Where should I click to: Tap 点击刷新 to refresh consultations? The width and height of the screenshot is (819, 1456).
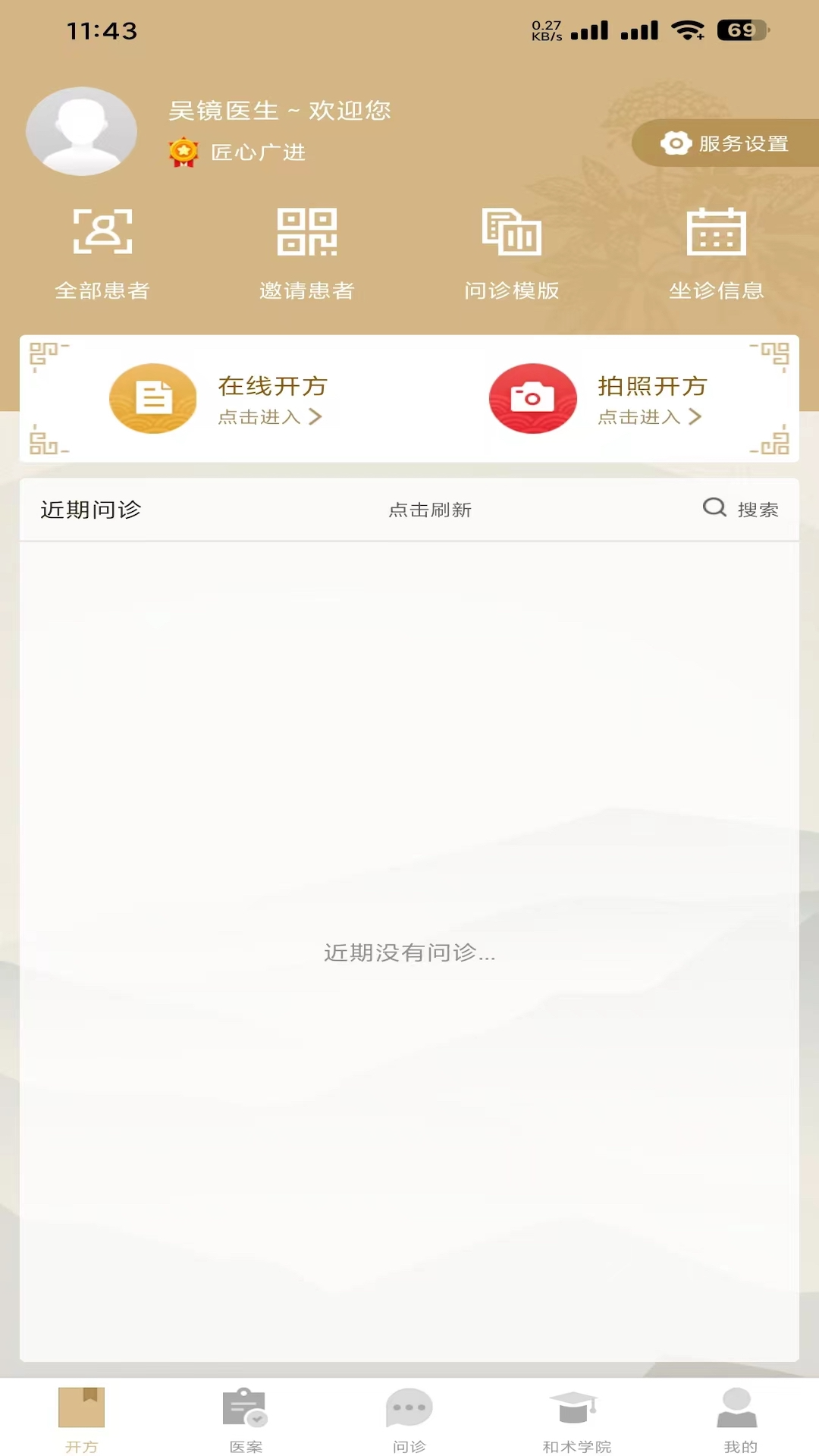pos(430,510)
